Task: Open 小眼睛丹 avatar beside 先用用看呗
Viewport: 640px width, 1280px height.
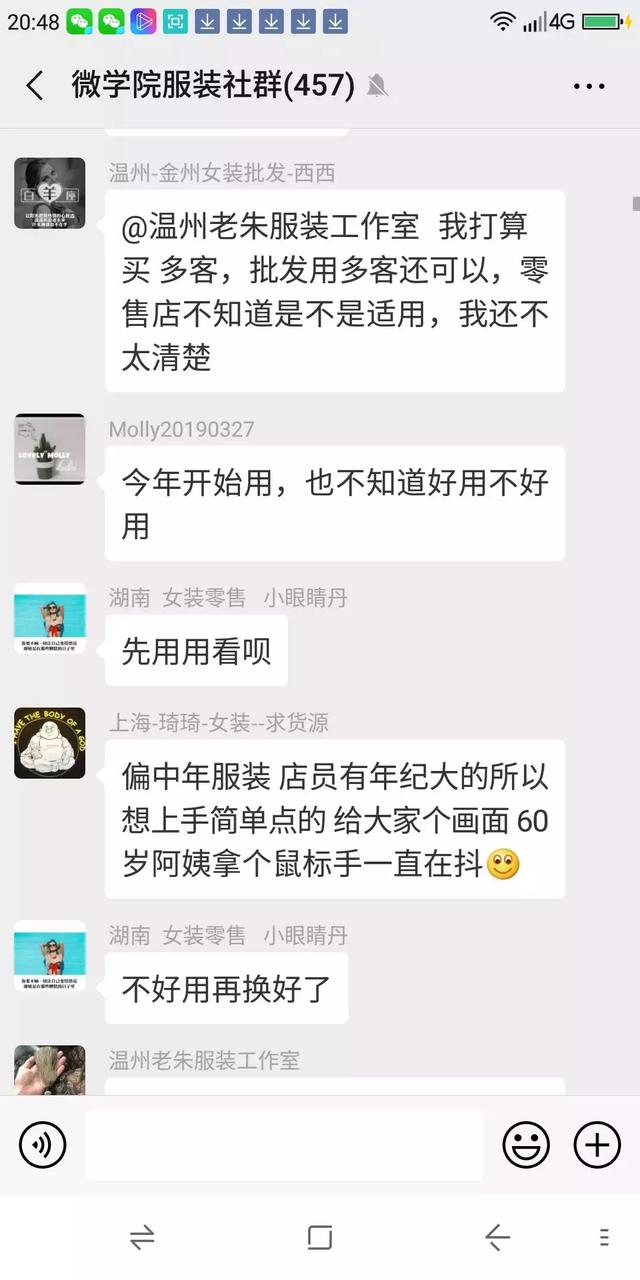Action: [x=50, y=619]
